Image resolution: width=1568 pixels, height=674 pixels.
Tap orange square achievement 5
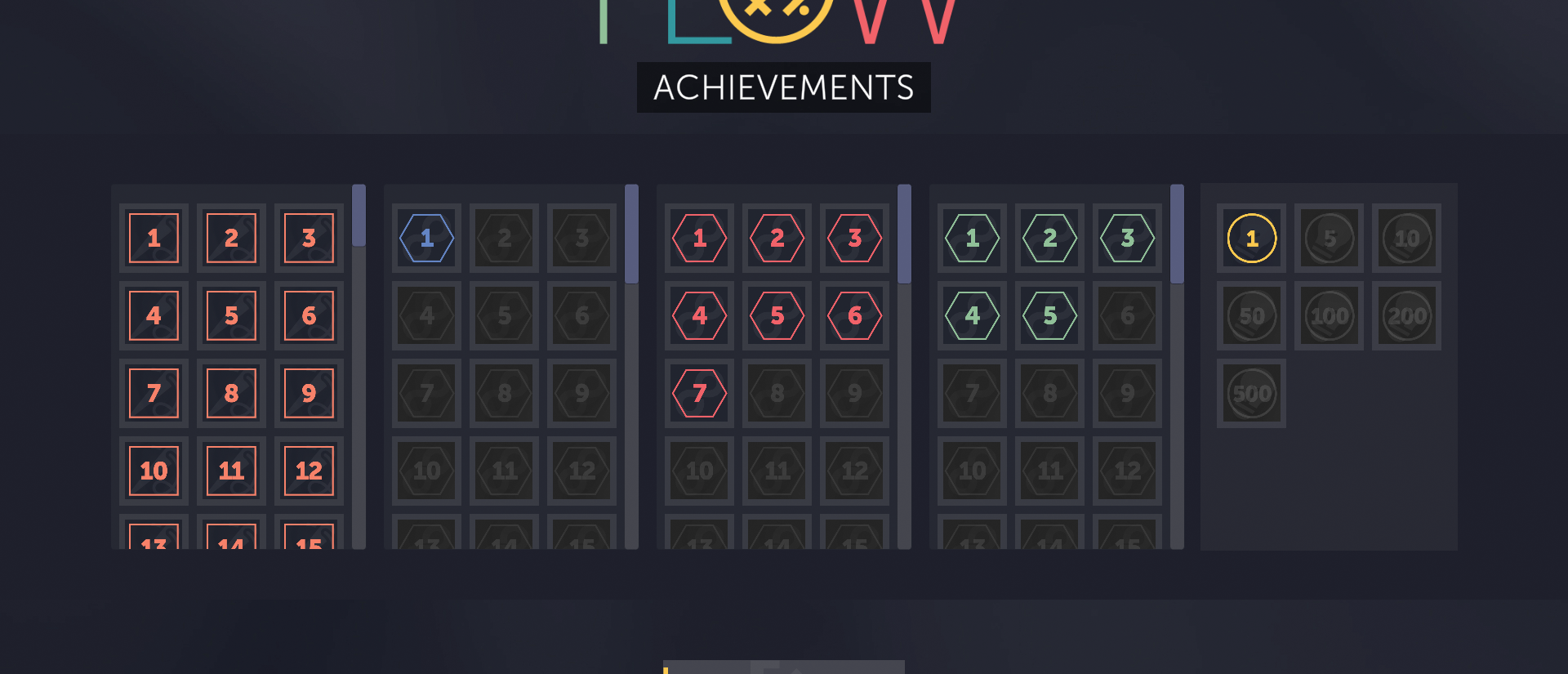coord(231,315)
